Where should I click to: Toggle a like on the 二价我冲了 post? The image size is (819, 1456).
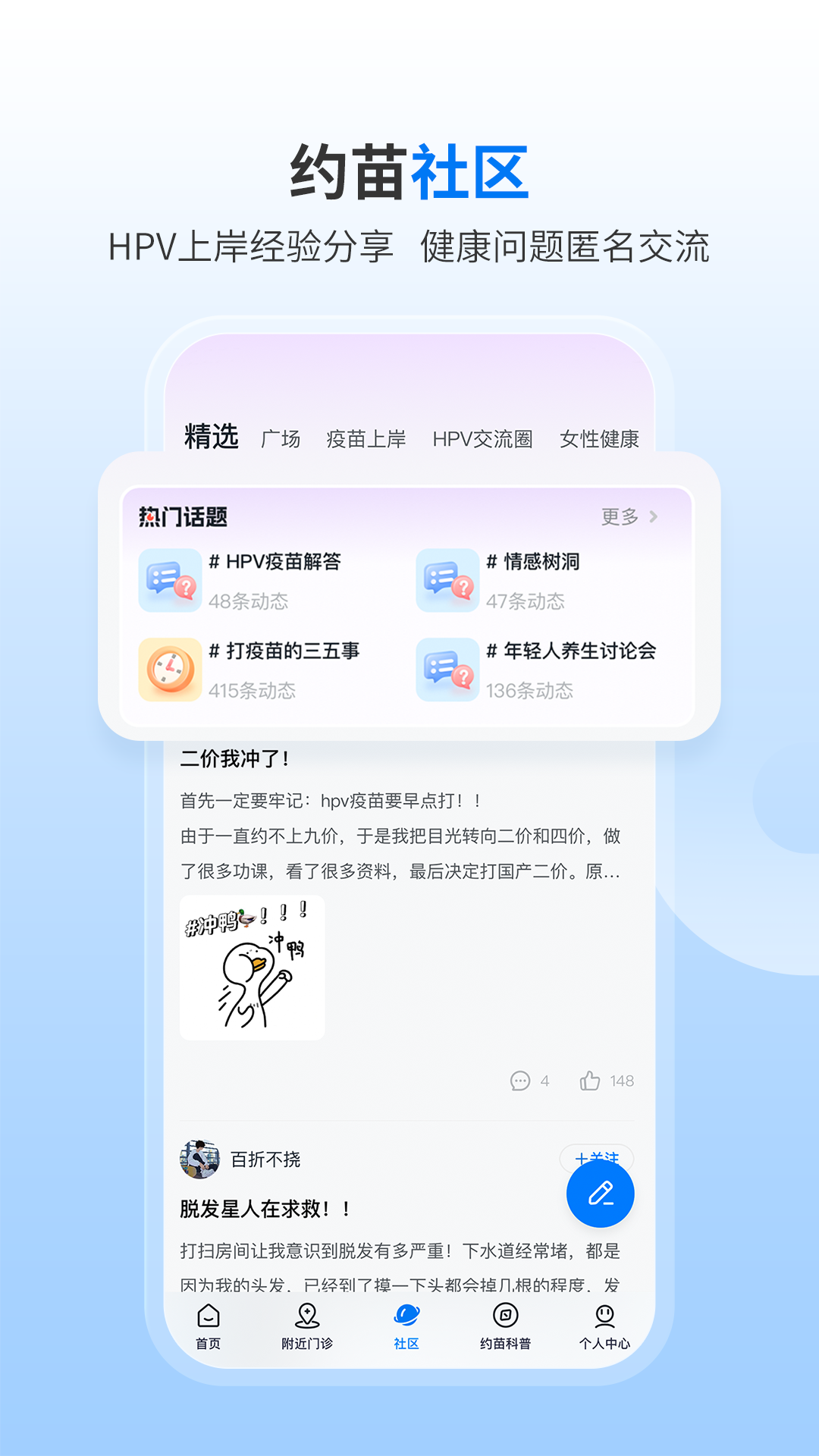590,1081
